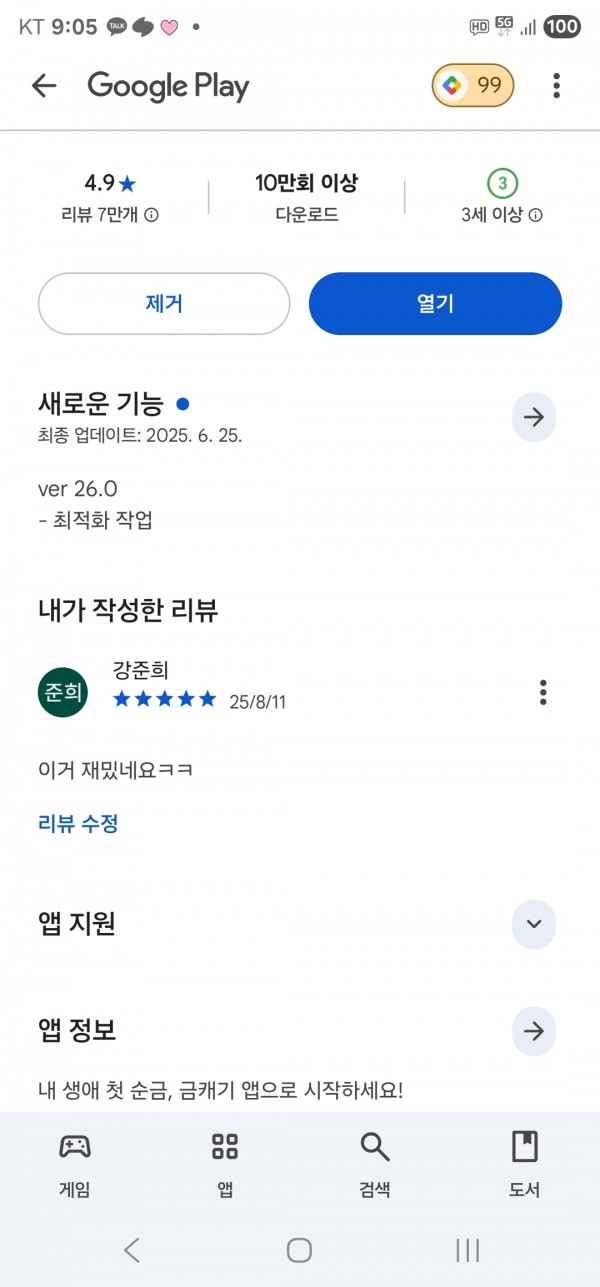Open the Play Points badge showing 99
600x1287 pixels.
click(x=473, y=86)
